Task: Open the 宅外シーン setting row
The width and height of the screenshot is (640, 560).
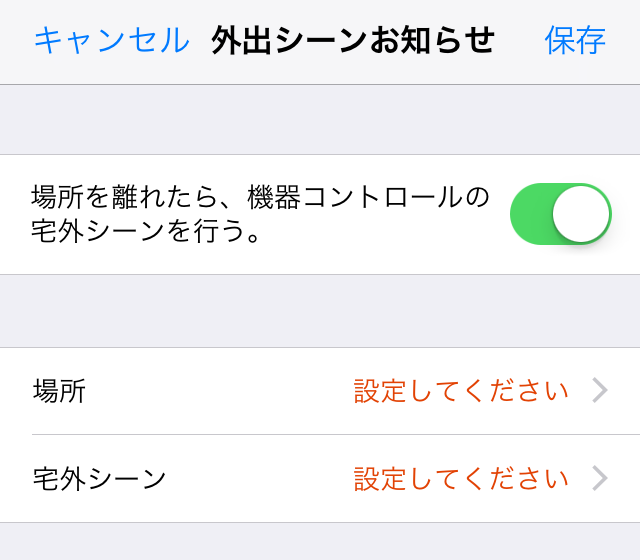Action: click(x=320, y=479)
